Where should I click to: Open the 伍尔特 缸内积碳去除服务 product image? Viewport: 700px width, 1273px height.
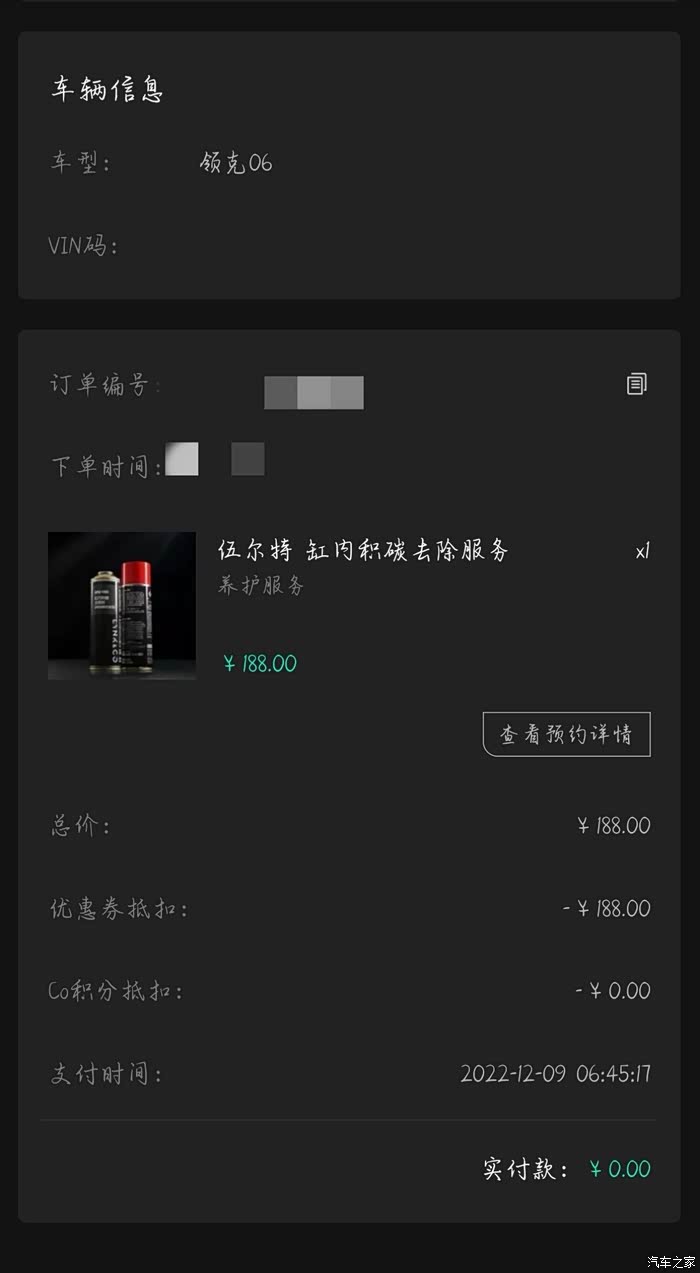click(x=122, y=606)
